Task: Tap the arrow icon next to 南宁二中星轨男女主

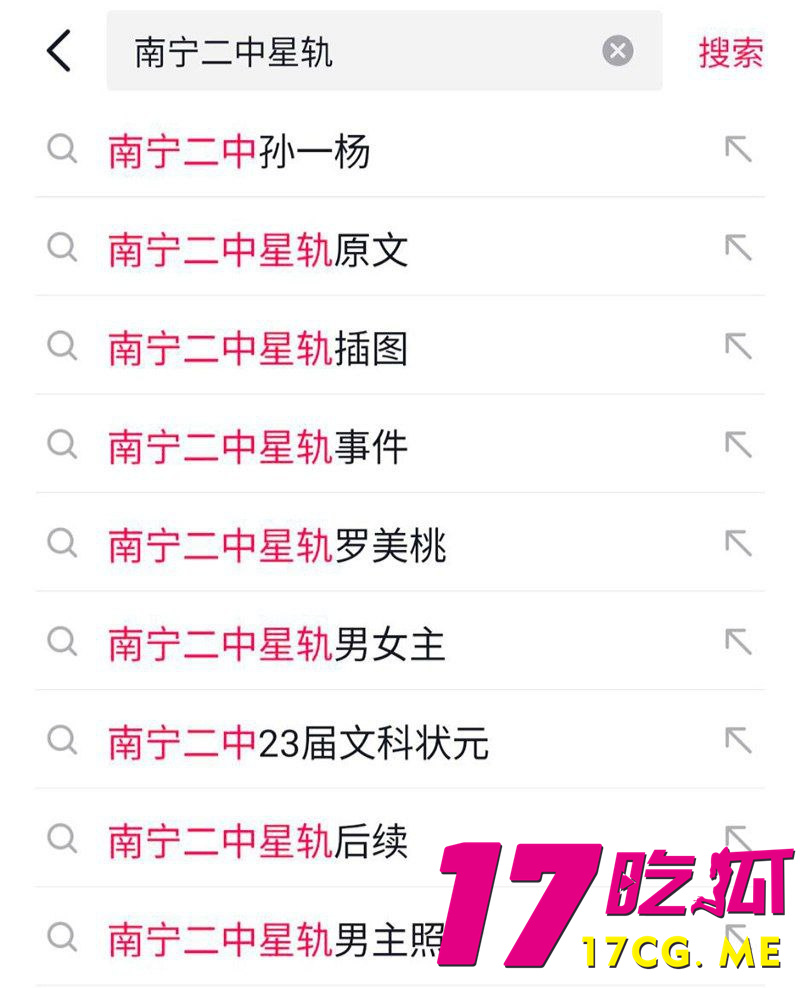Action: 738,642
